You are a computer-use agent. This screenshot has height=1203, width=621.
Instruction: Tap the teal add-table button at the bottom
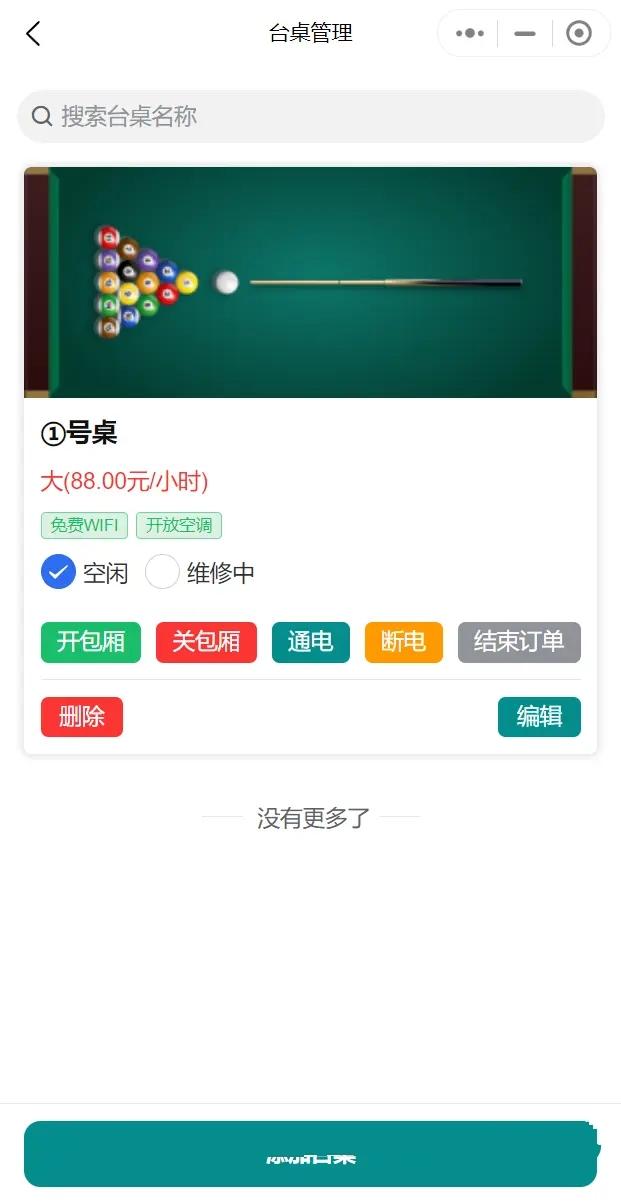310,1154
